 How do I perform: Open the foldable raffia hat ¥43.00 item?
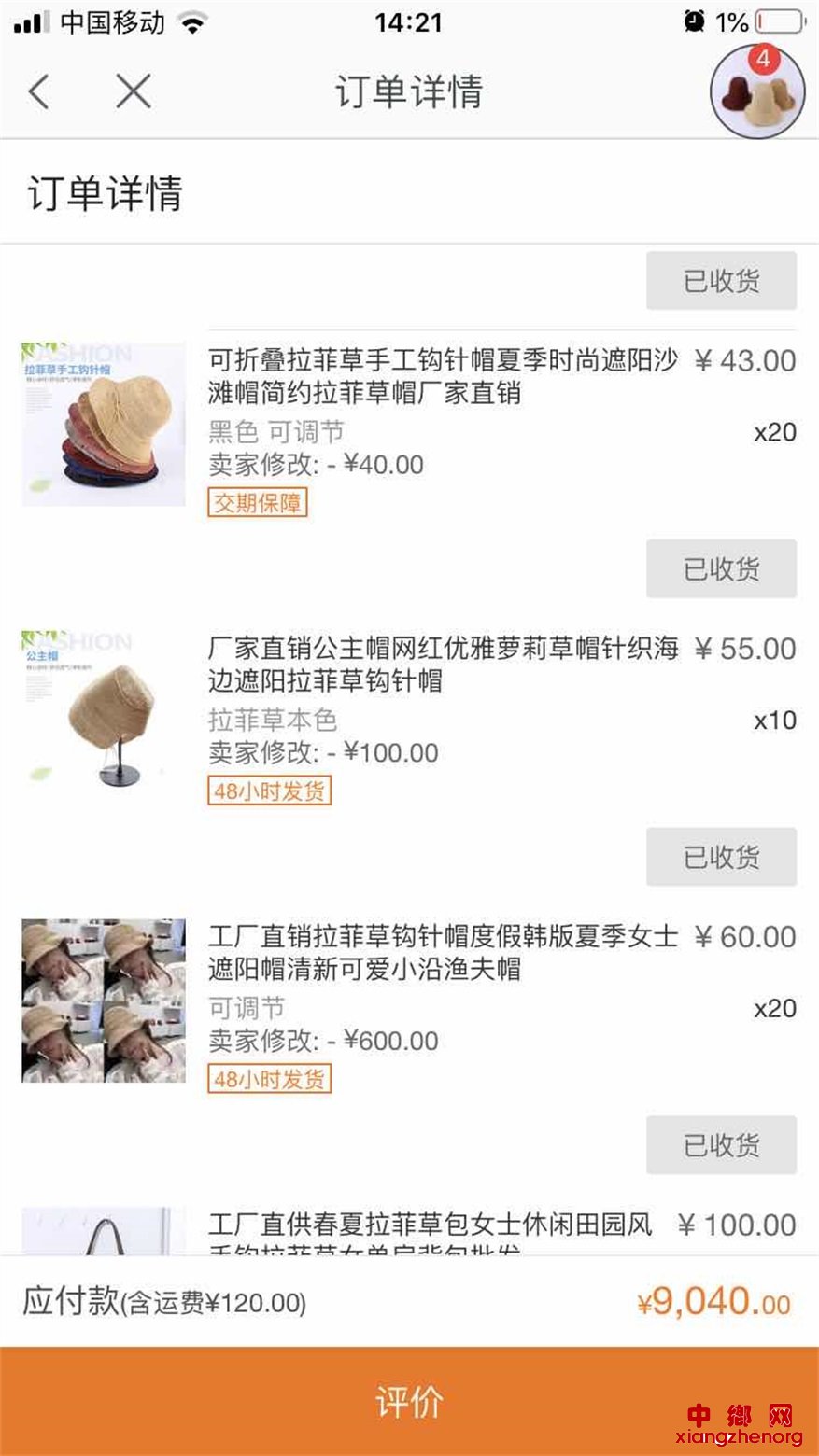coord(409,425)
